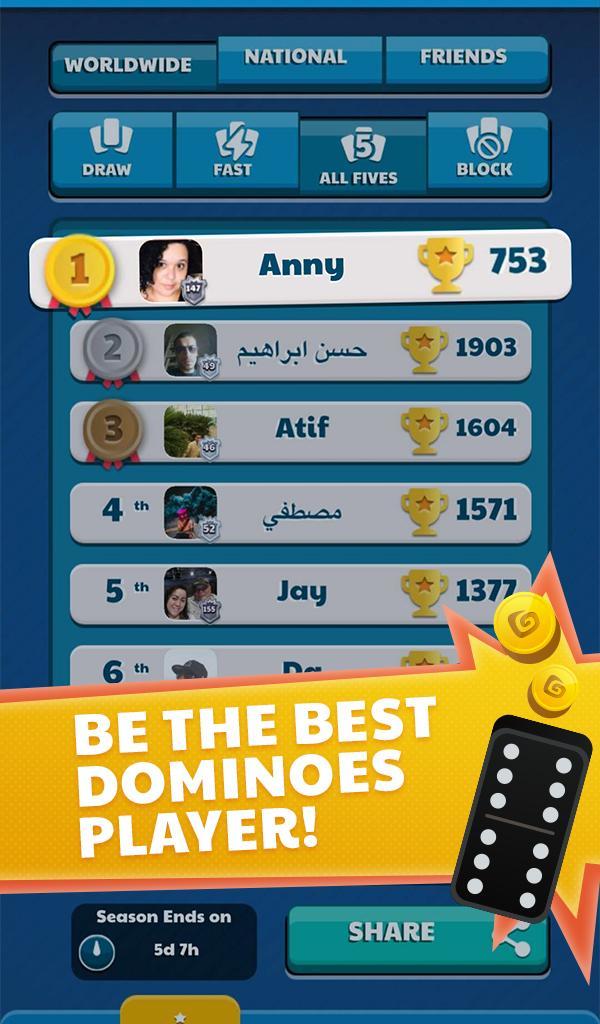Switch to the National leaderboard tab
Screen dimensions: 600x1024
tap(296, 58)
